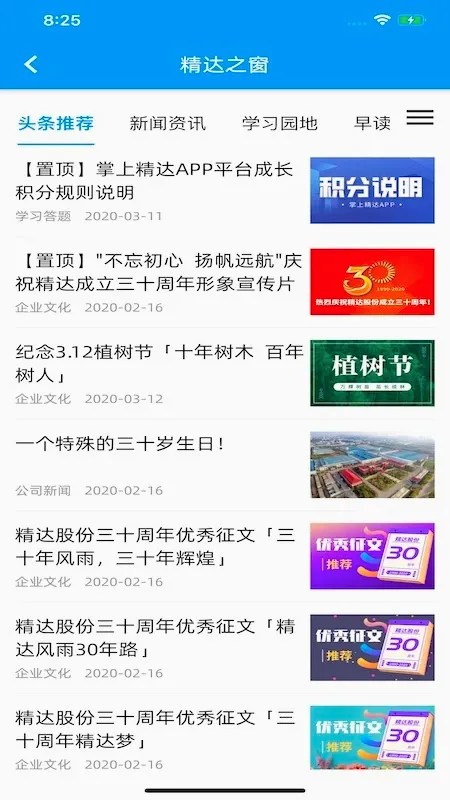Open the 精达风雨30年路 essay
The height and width of the screenshot is (800, 450).
(225, 647)
